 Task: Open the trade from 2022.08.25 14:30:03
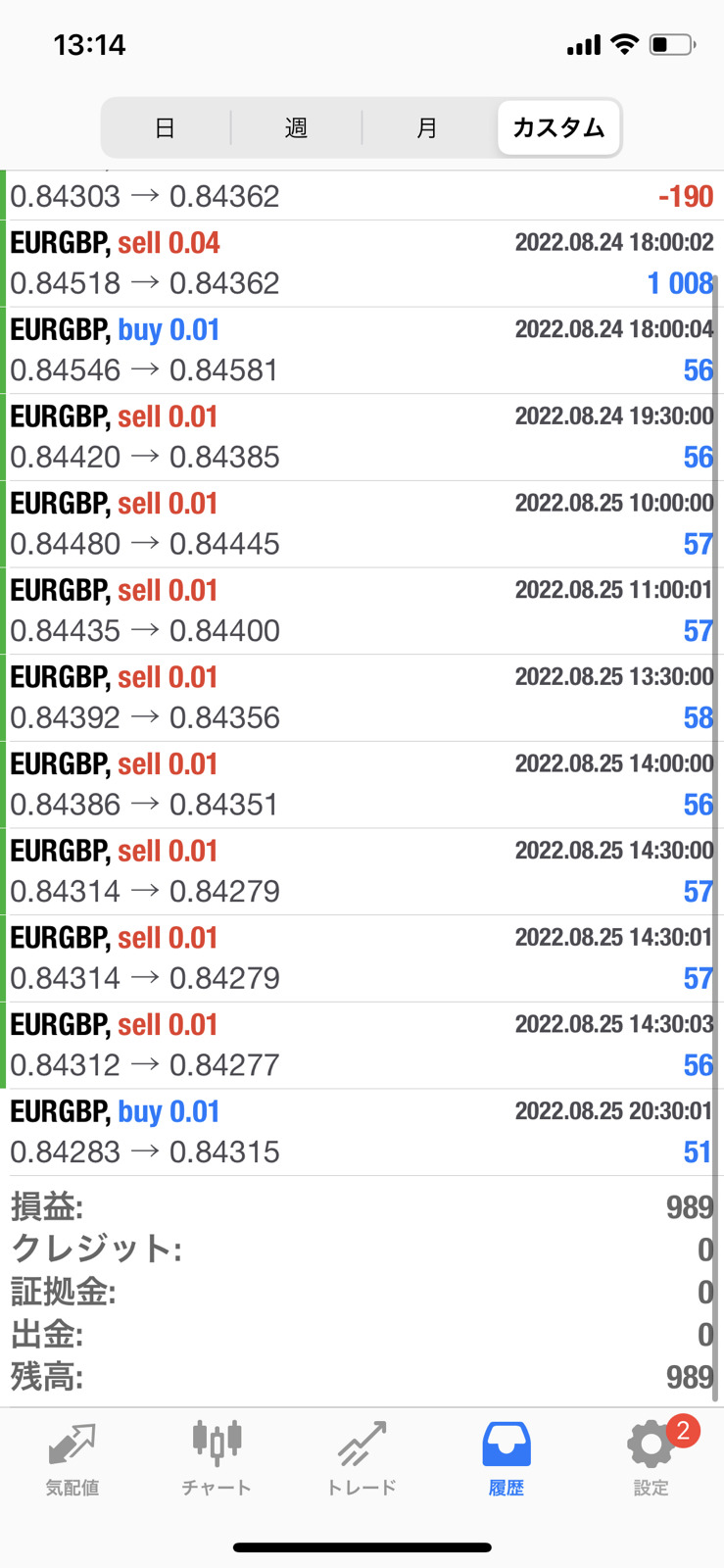[362, 1046]
